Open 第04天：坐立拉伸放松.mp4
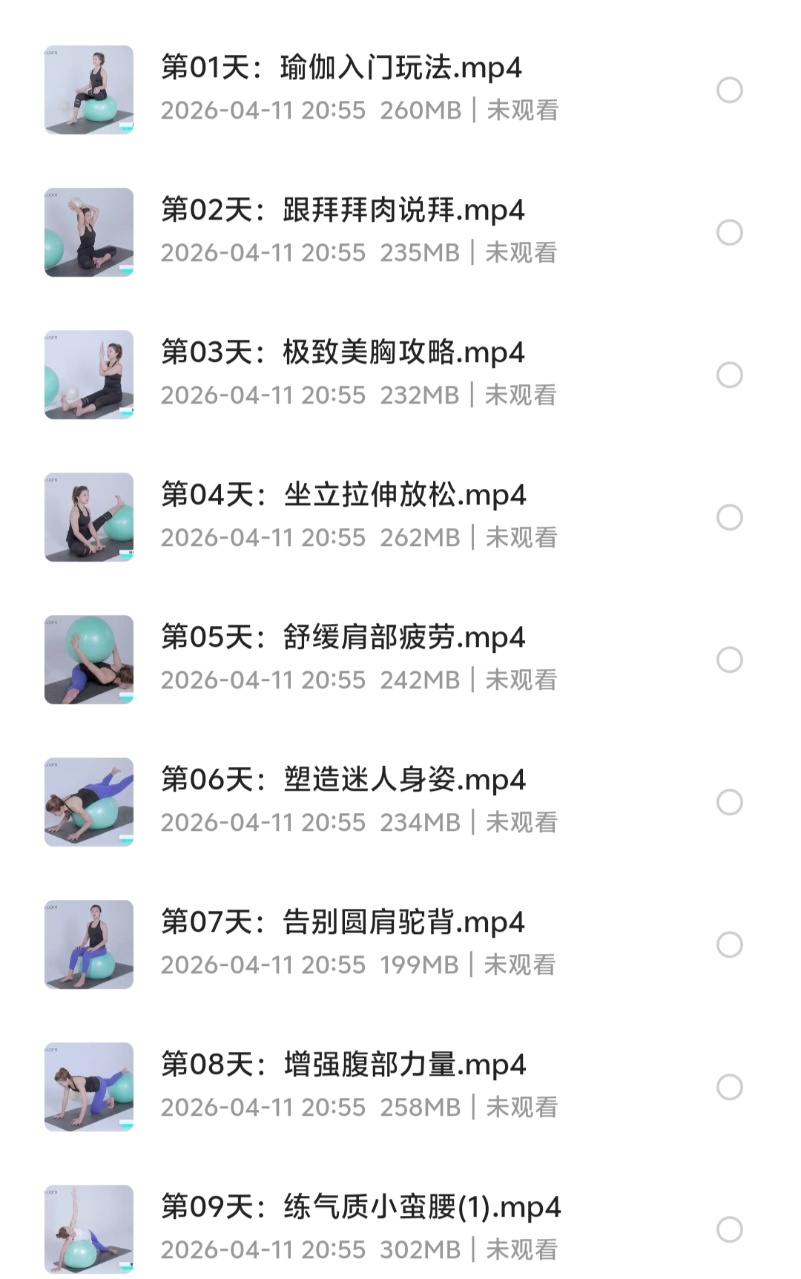Viewport: 801px width, 1279px height. coord(343,495)
